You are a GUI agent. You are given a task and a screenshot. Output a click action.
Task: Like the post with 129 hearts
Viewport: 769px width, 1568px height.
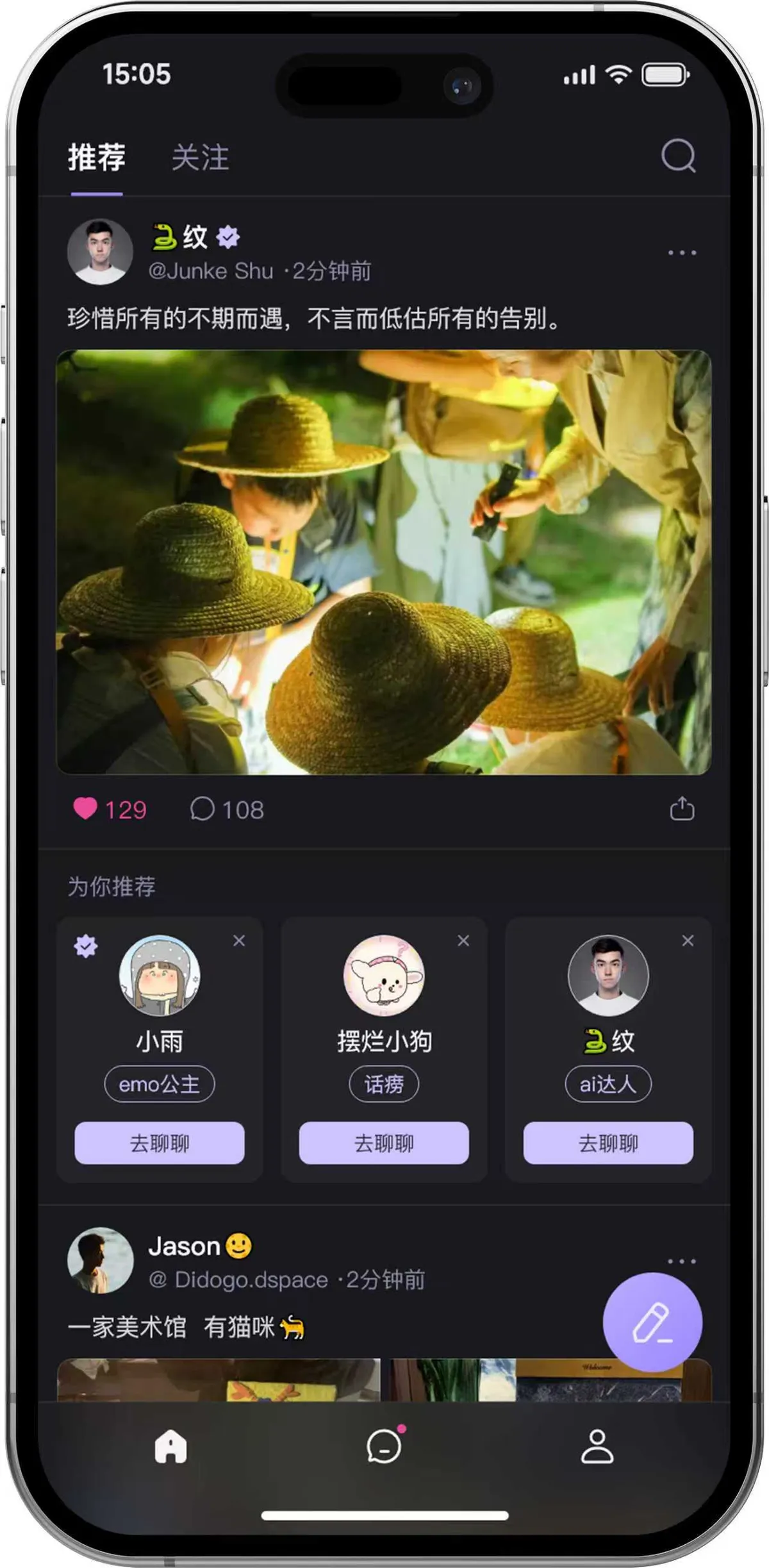[85, 809]
